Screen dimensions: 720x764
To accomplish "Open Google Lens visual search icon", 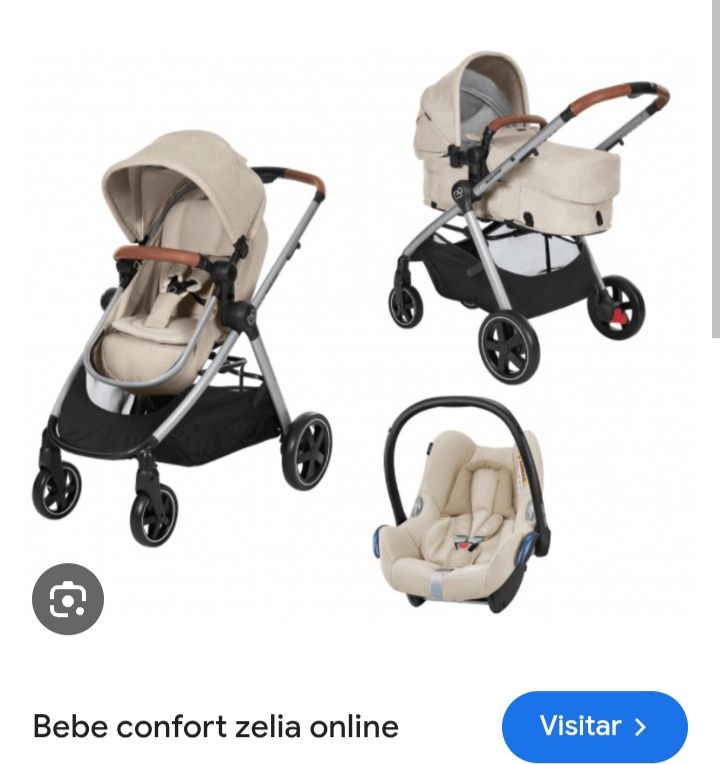I will pos(67,600).
